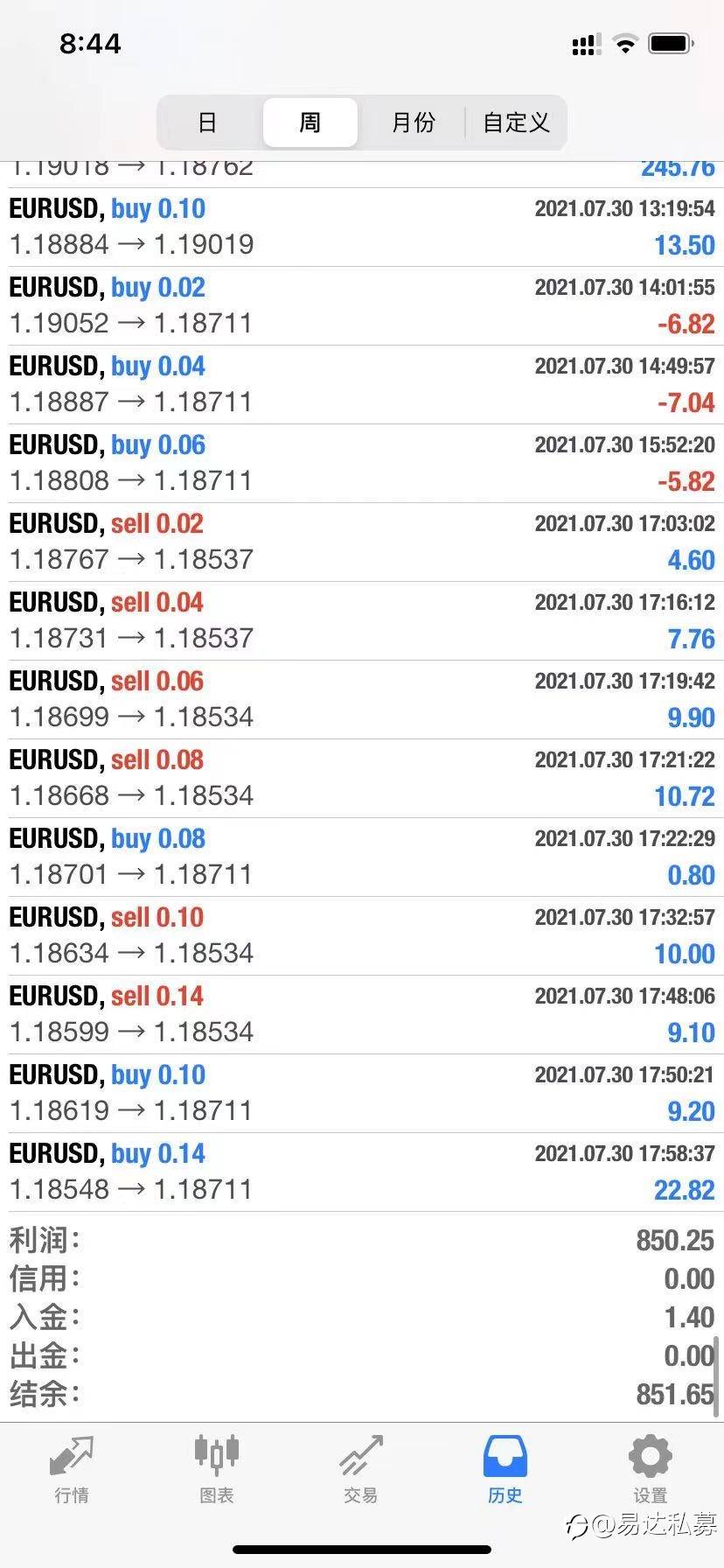The image size is (724, 1568).
Task: Open 设置 in the bottom bar
Action: click(x=650, y=1469)
